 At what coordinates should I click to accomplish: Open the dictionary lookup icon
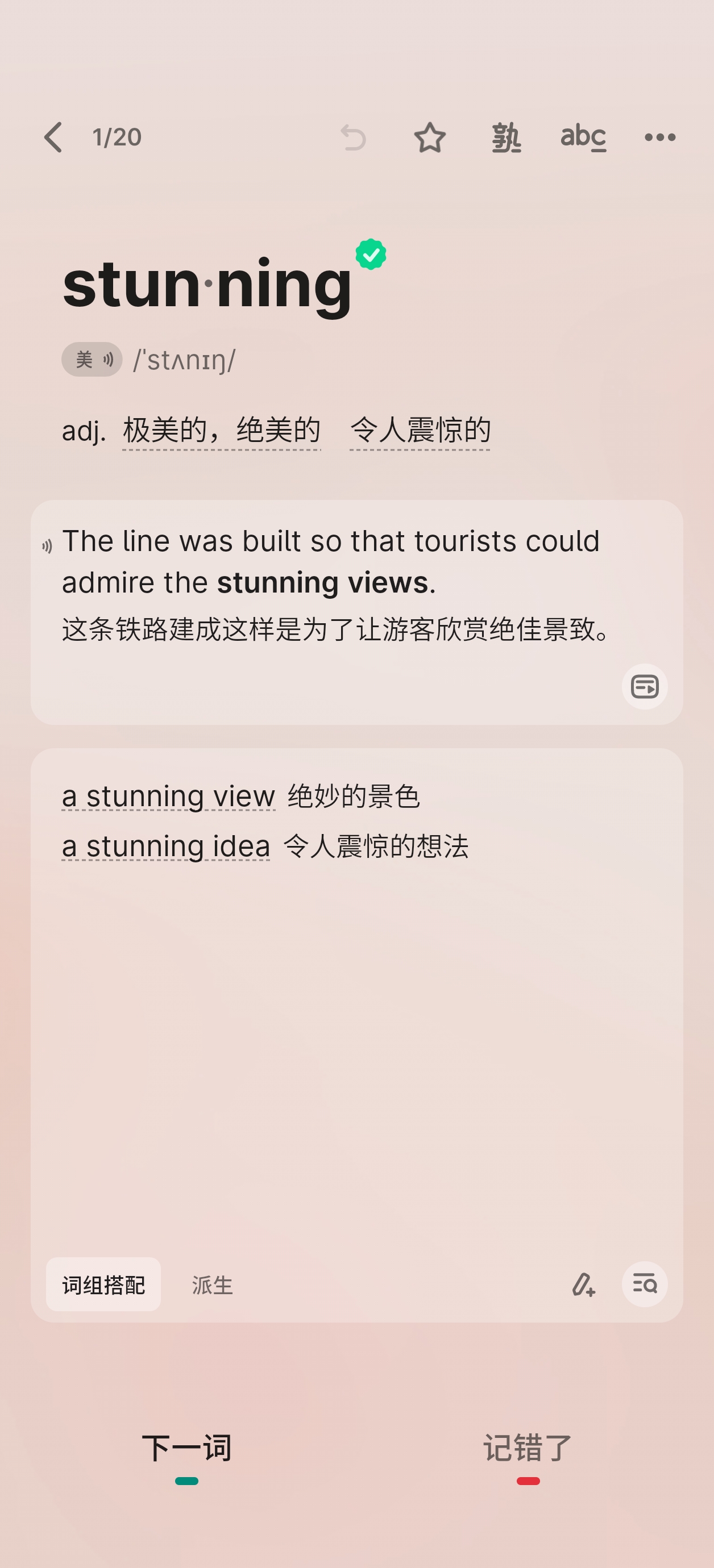point(645,1285)
